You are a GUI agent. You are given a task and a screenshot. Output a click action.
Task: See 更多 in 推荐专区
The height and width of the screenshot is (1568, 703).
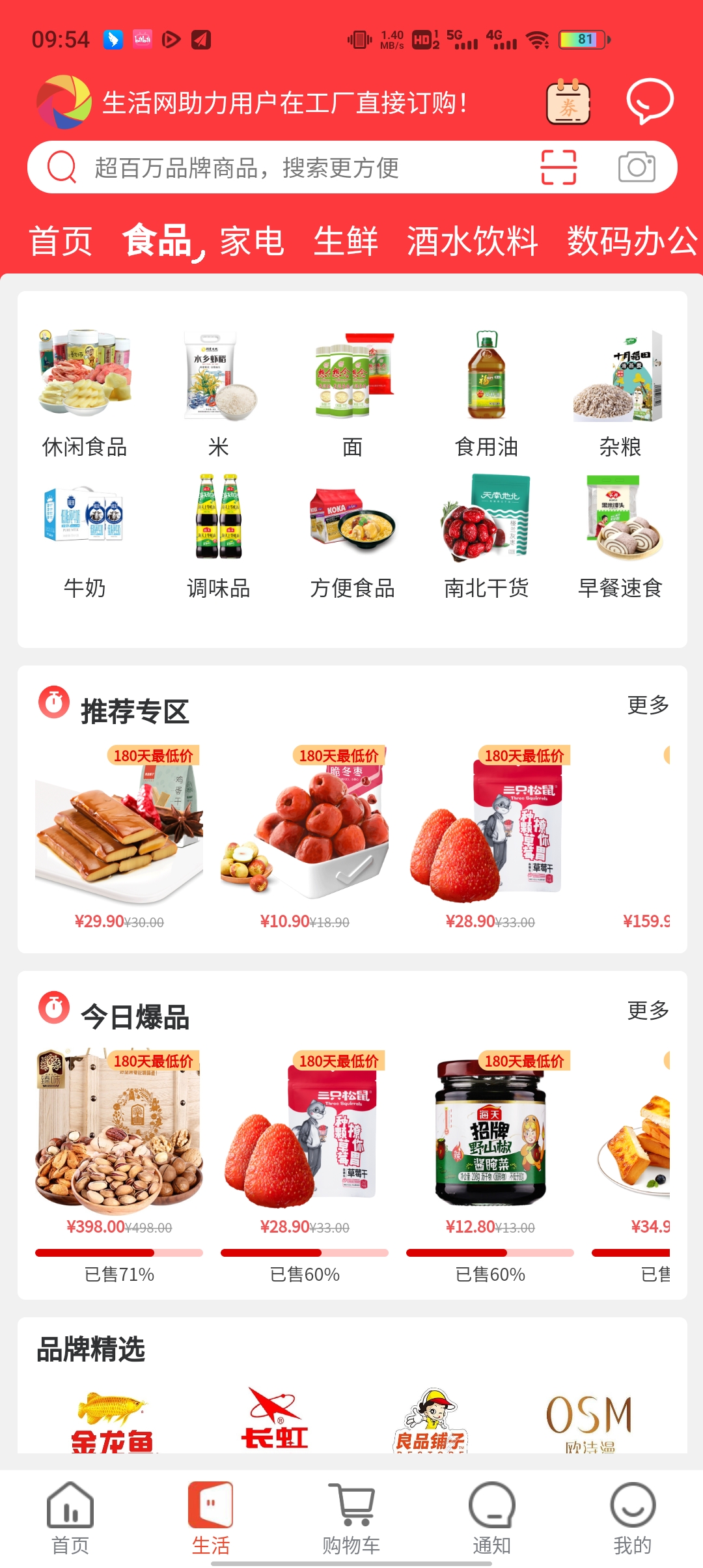[x=648, y=705]
